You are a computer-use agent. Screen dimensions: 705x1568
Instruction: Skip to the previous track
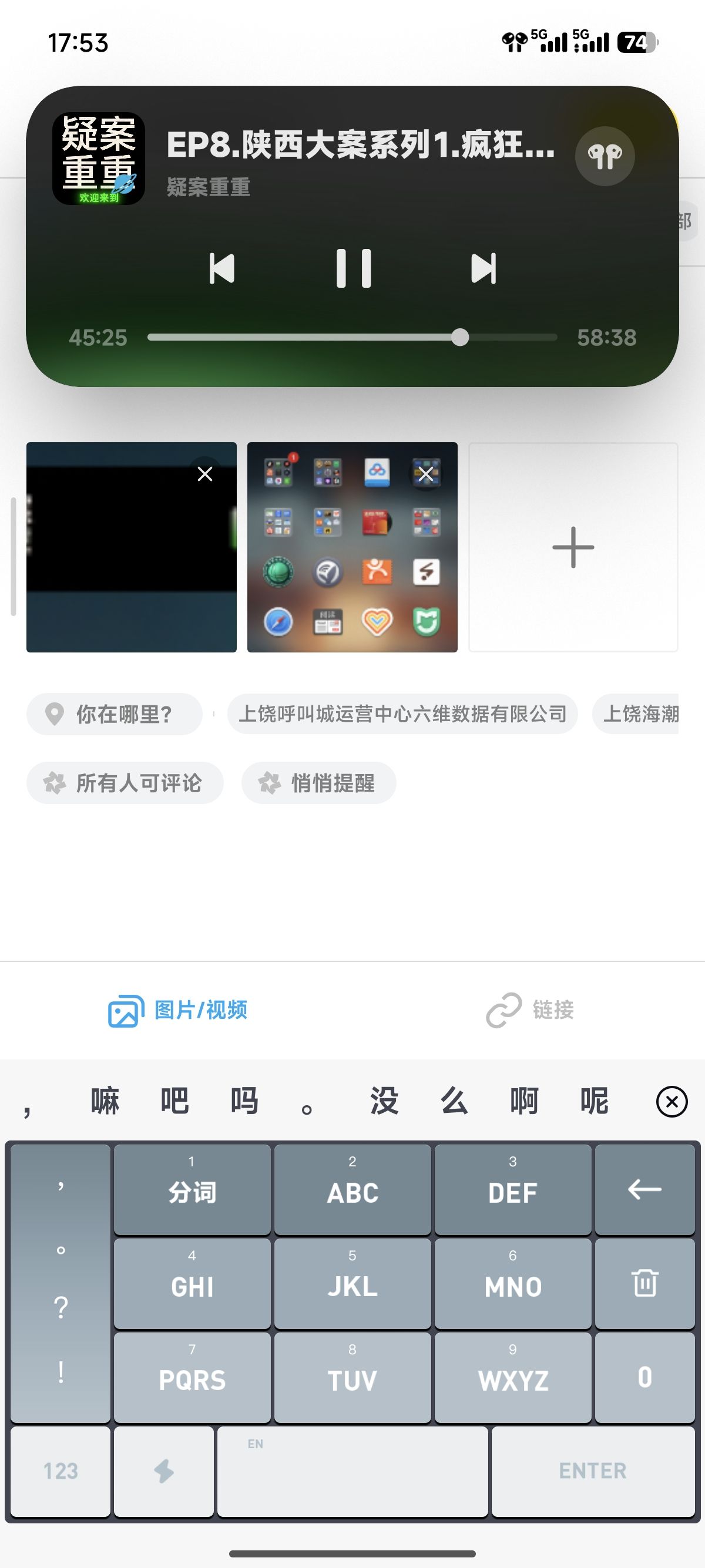221,268
